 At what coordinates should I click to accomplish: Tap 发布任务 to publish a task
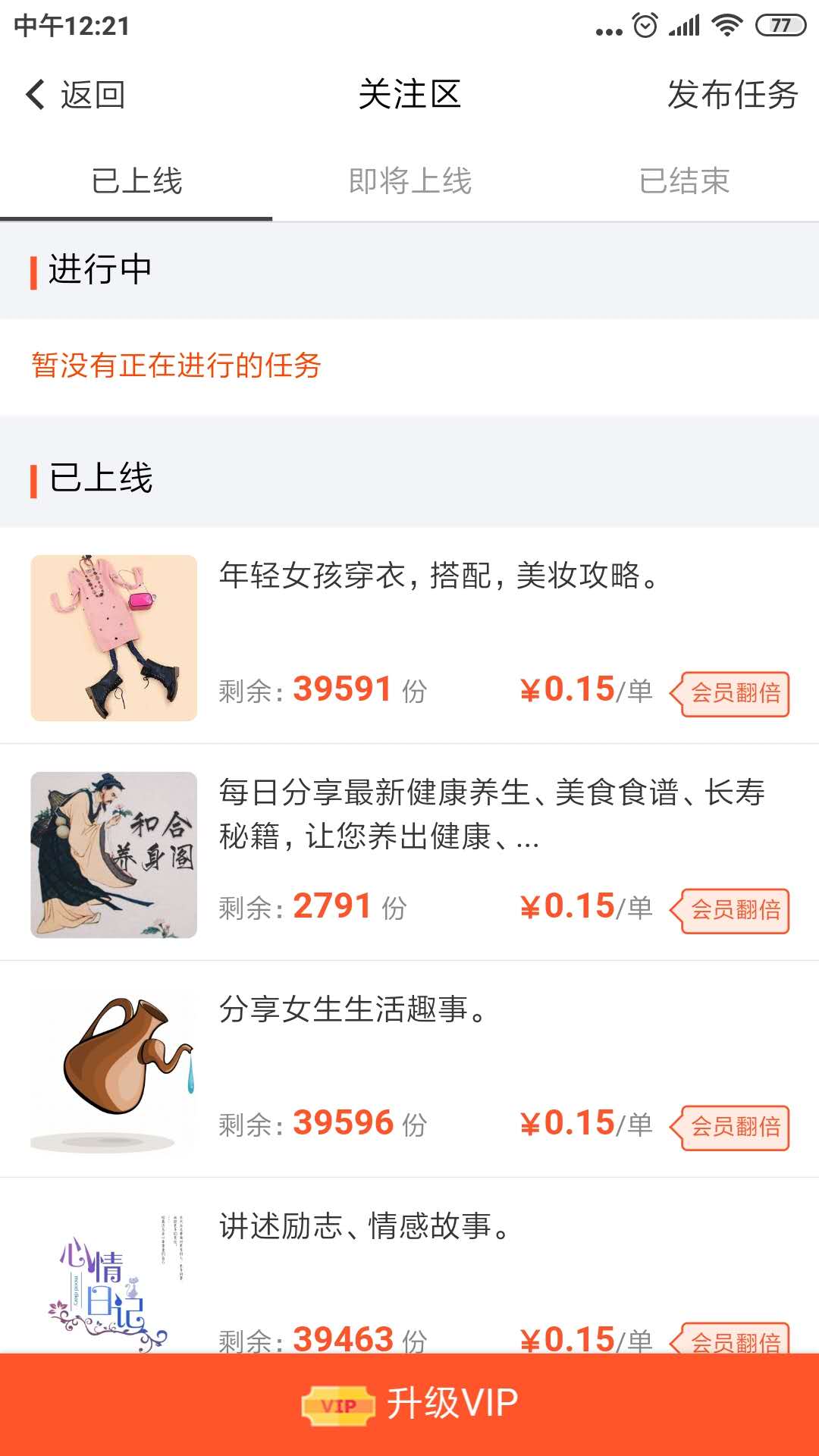732,95
